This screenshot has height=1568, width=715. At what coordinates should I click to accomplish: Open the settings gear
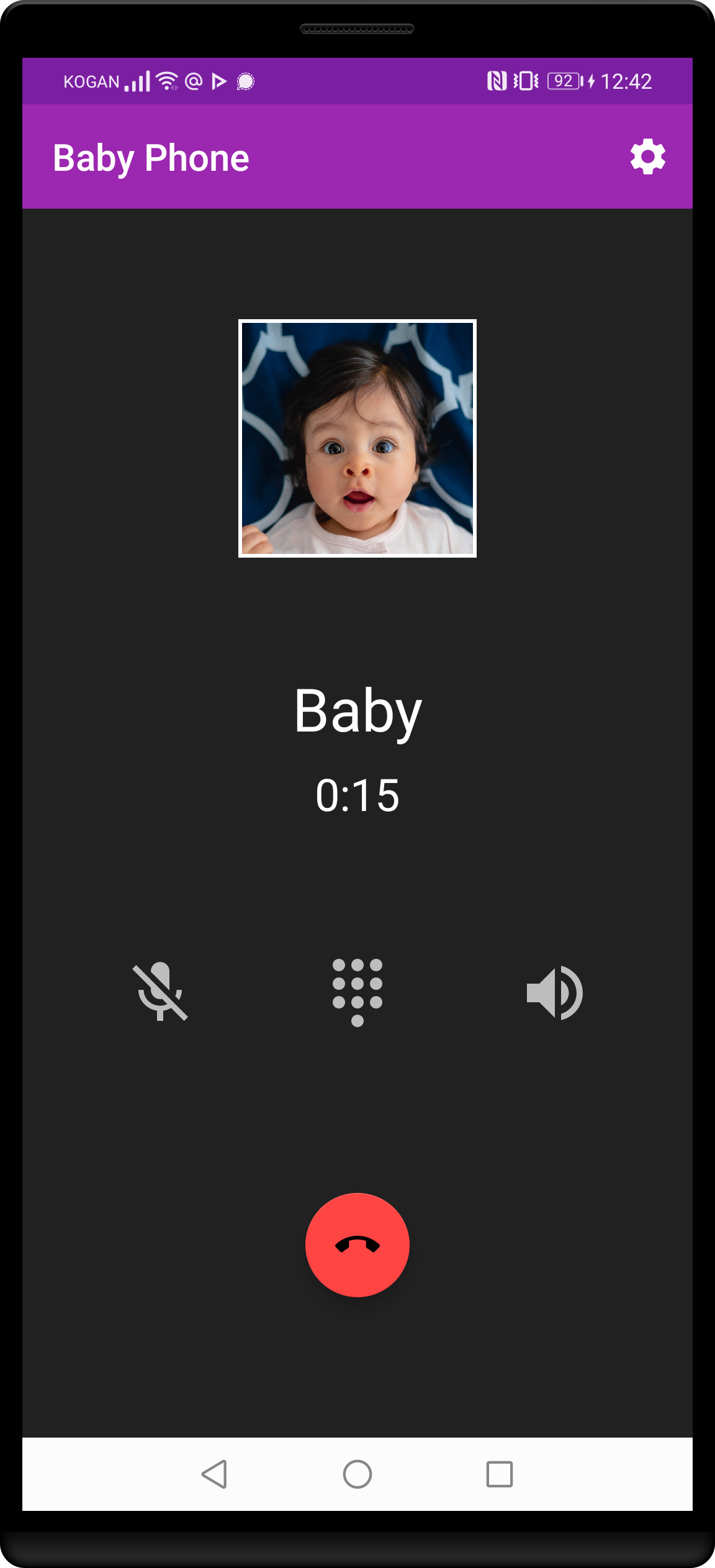[647, 156]
